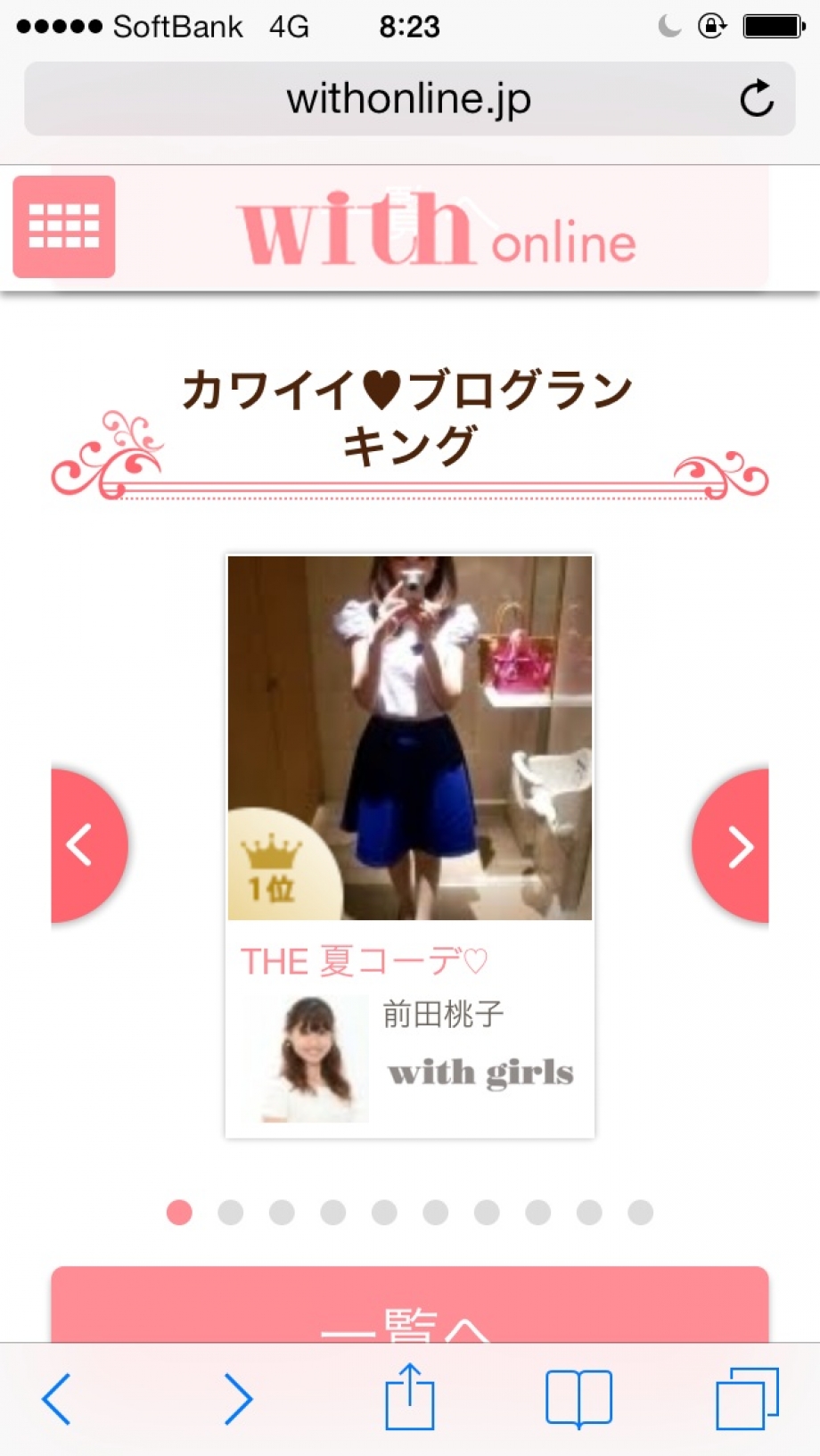This screenshot has height=1456, width=820.
Task: Go back in Safari
Action: tap(56, 1398)
